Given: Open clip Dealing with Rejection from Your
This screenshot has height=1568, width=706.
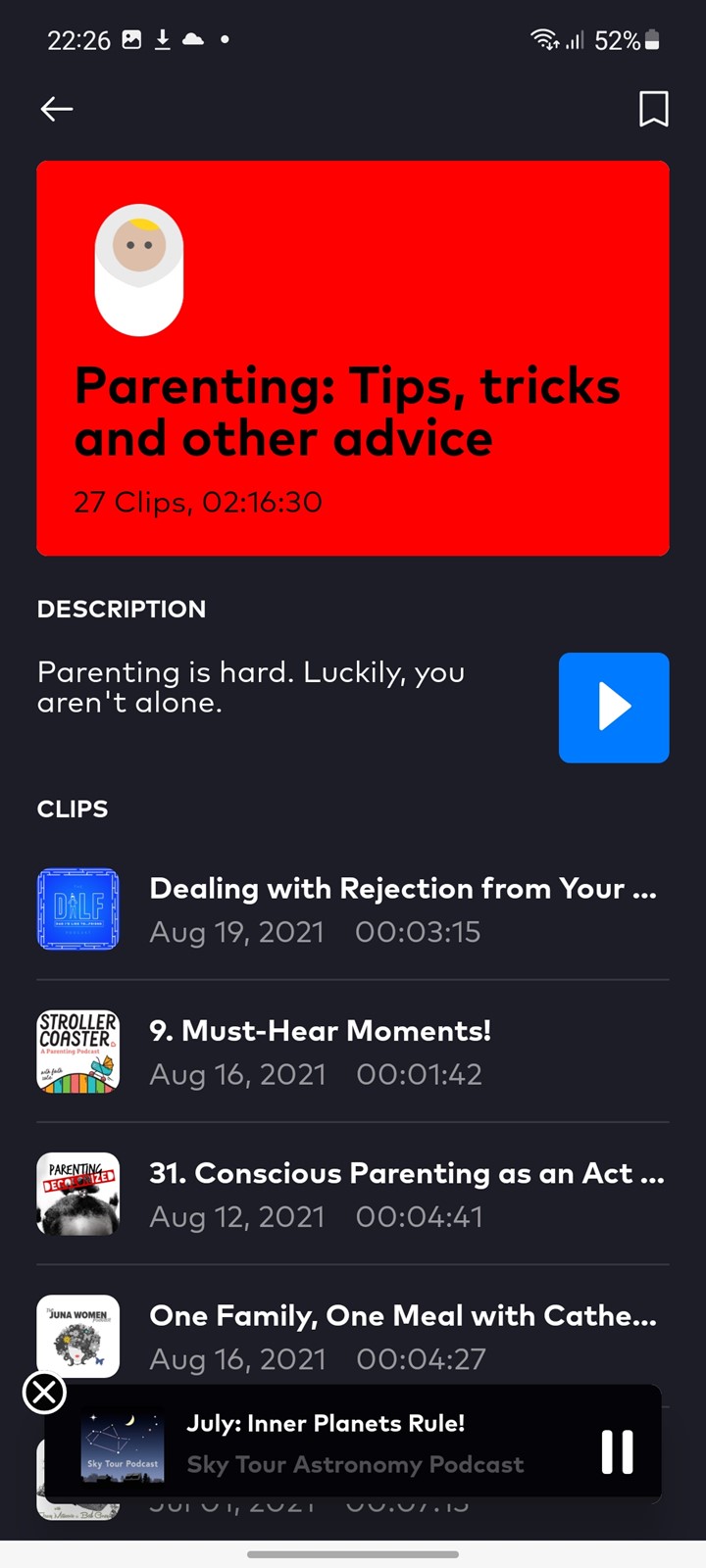Looking at the screenshot, I should coord(353,909).
